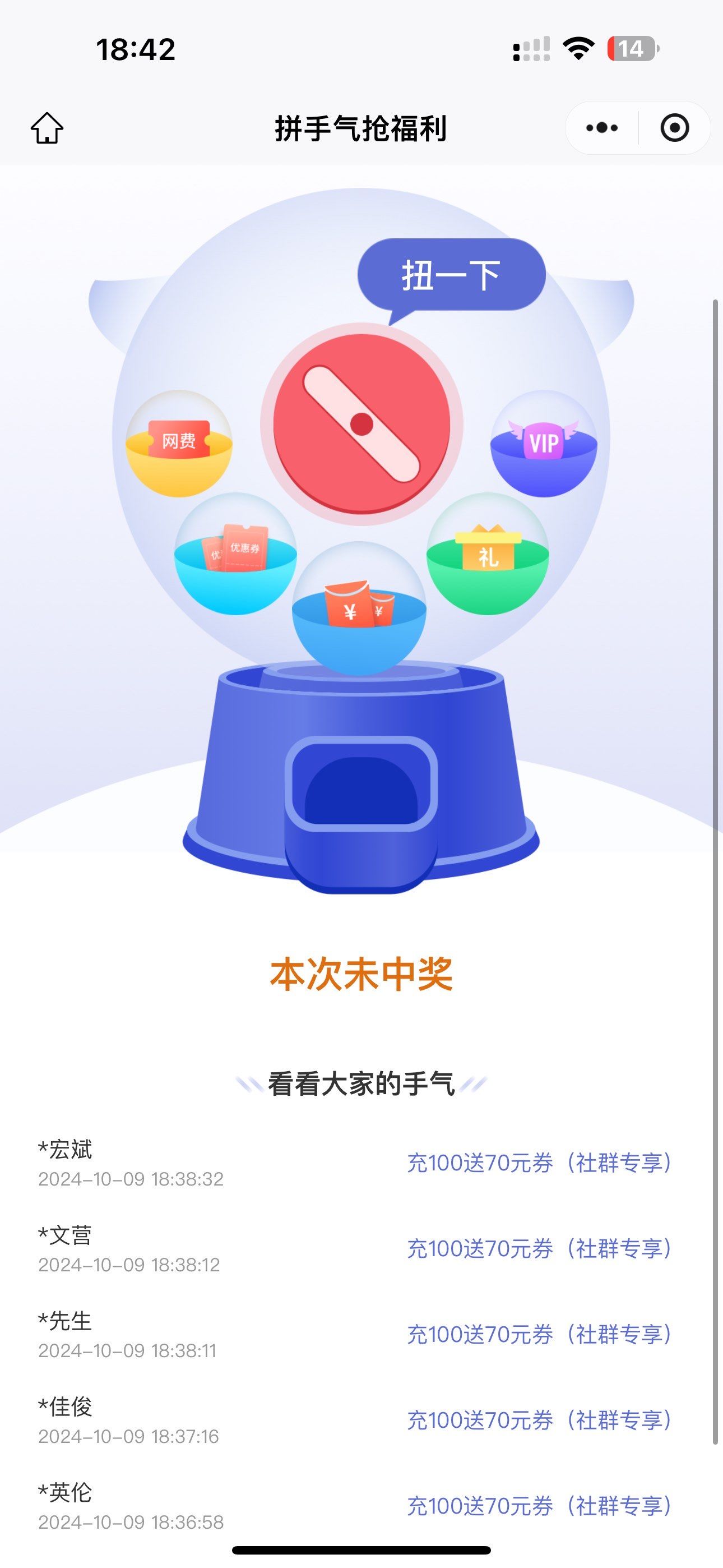This screenshot has width=723, height=1568.
Task: Select the VIP prize capsule
Action: tap(544, 444)
